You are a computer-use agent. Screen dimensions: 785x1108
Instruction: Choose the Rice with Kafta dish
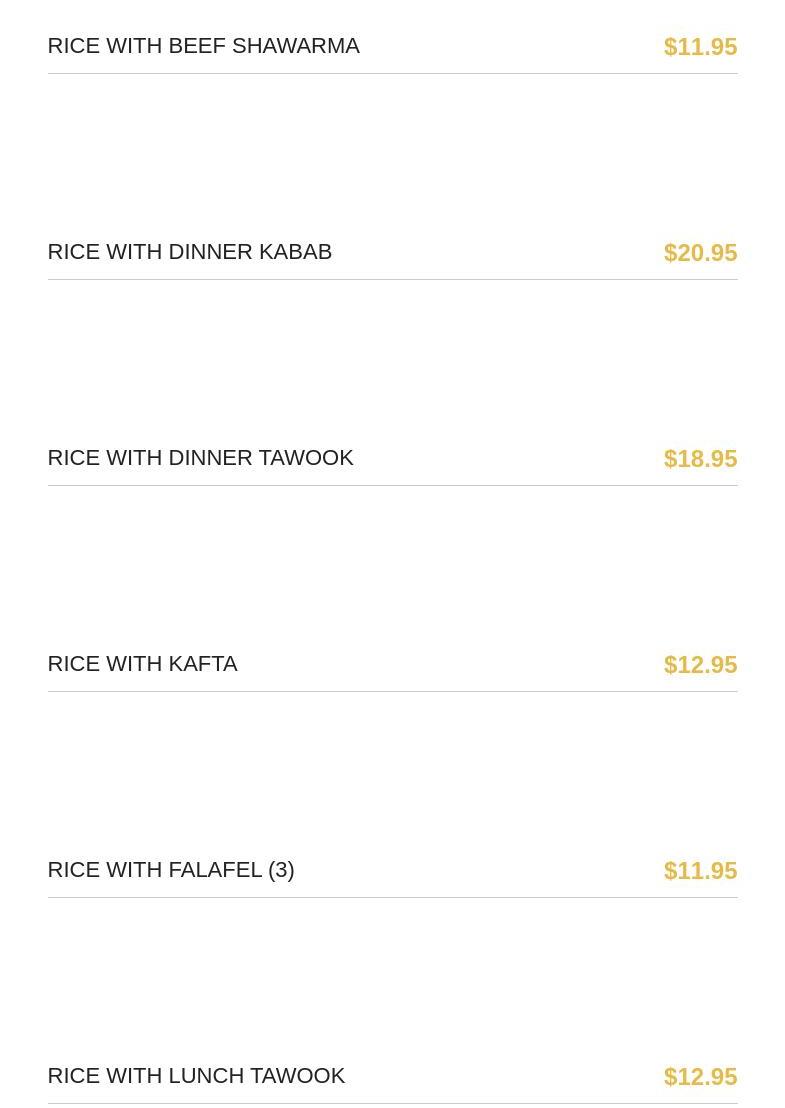pyautogui.click(x=143, y=664)
